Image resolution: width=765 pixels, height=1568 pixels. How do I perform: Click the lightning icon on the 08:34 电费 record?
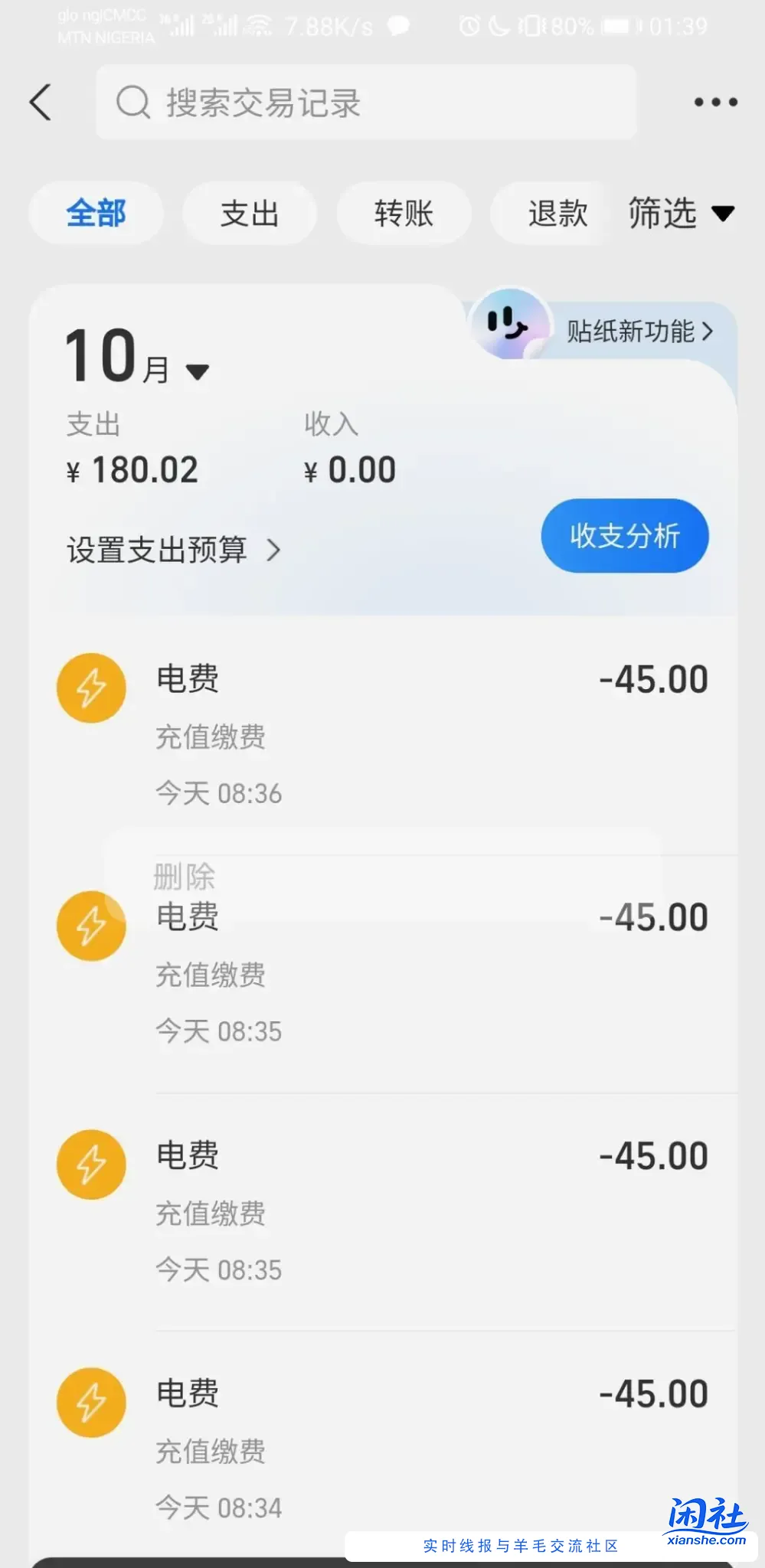[91, 1402]
